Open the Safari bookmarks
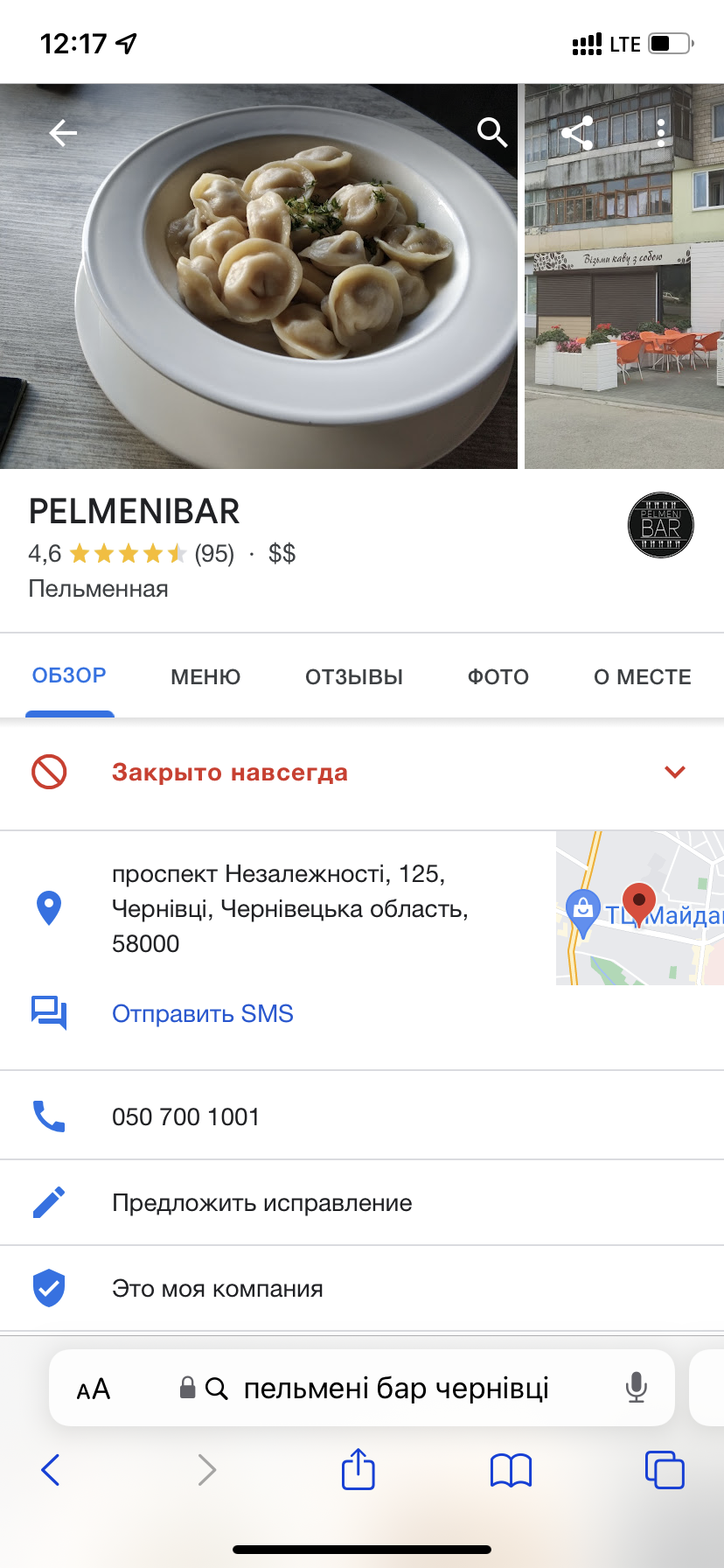The image size is (724, 1568). (511, 1470)
